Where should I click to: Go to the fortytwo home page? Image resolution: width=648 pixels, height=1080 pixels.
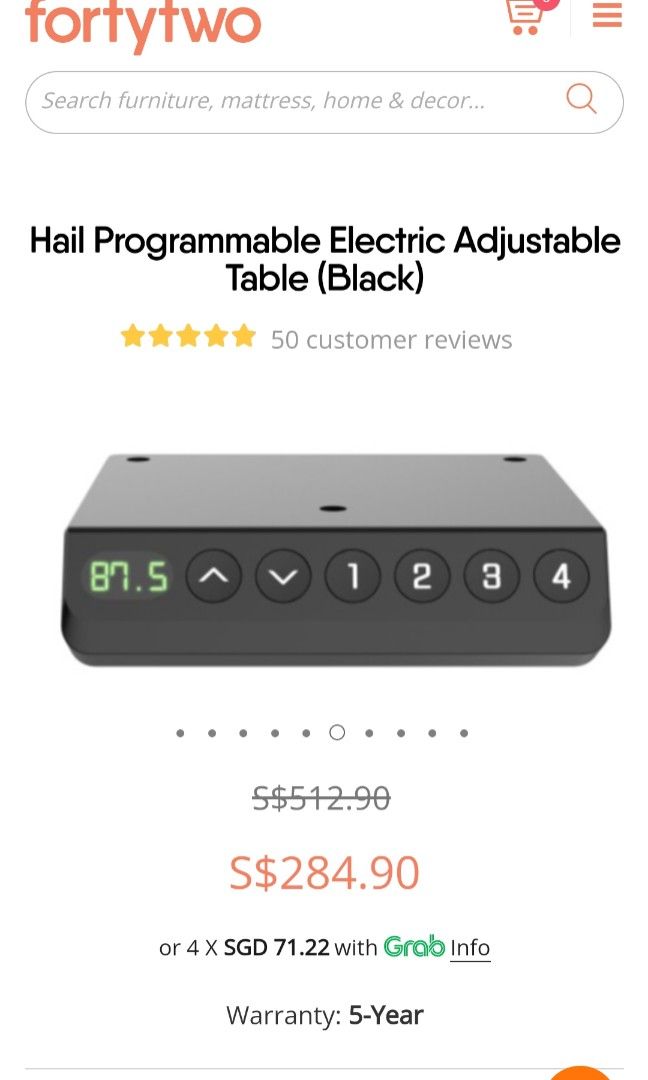[x=143, y=24]
